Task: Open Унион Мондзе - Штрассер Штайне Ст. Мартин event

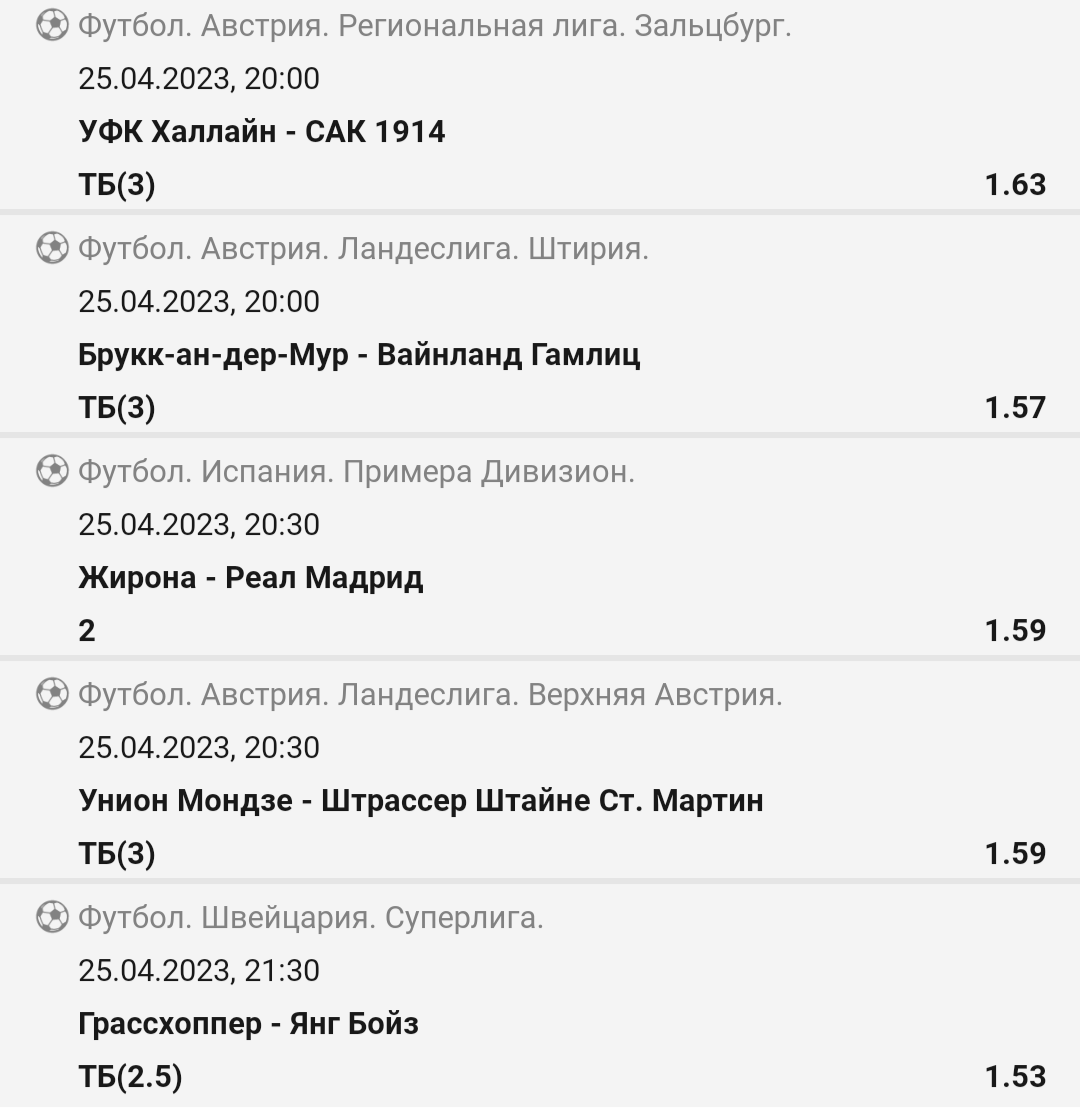Action: point(420,801)
